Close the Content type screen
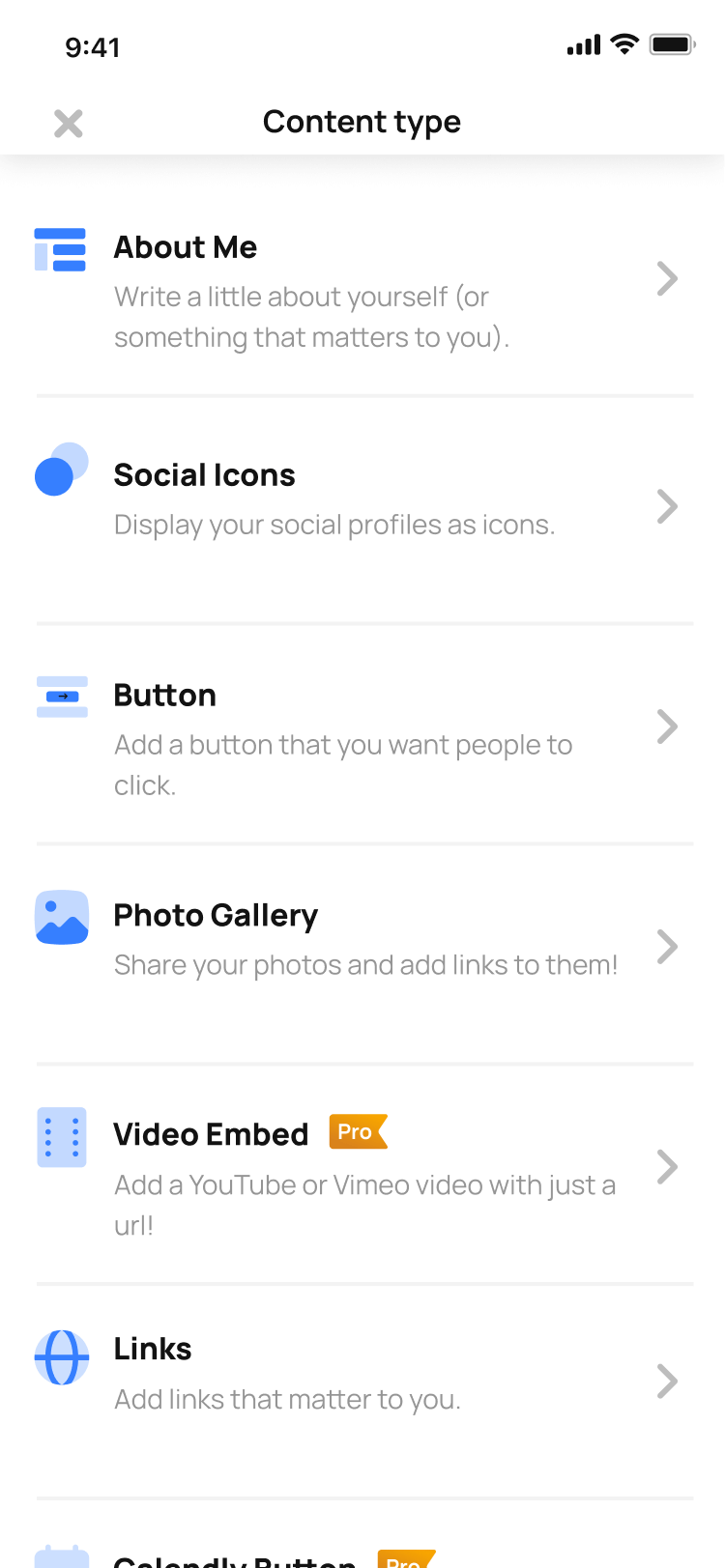725x1568 pixels. pos(69,124)
